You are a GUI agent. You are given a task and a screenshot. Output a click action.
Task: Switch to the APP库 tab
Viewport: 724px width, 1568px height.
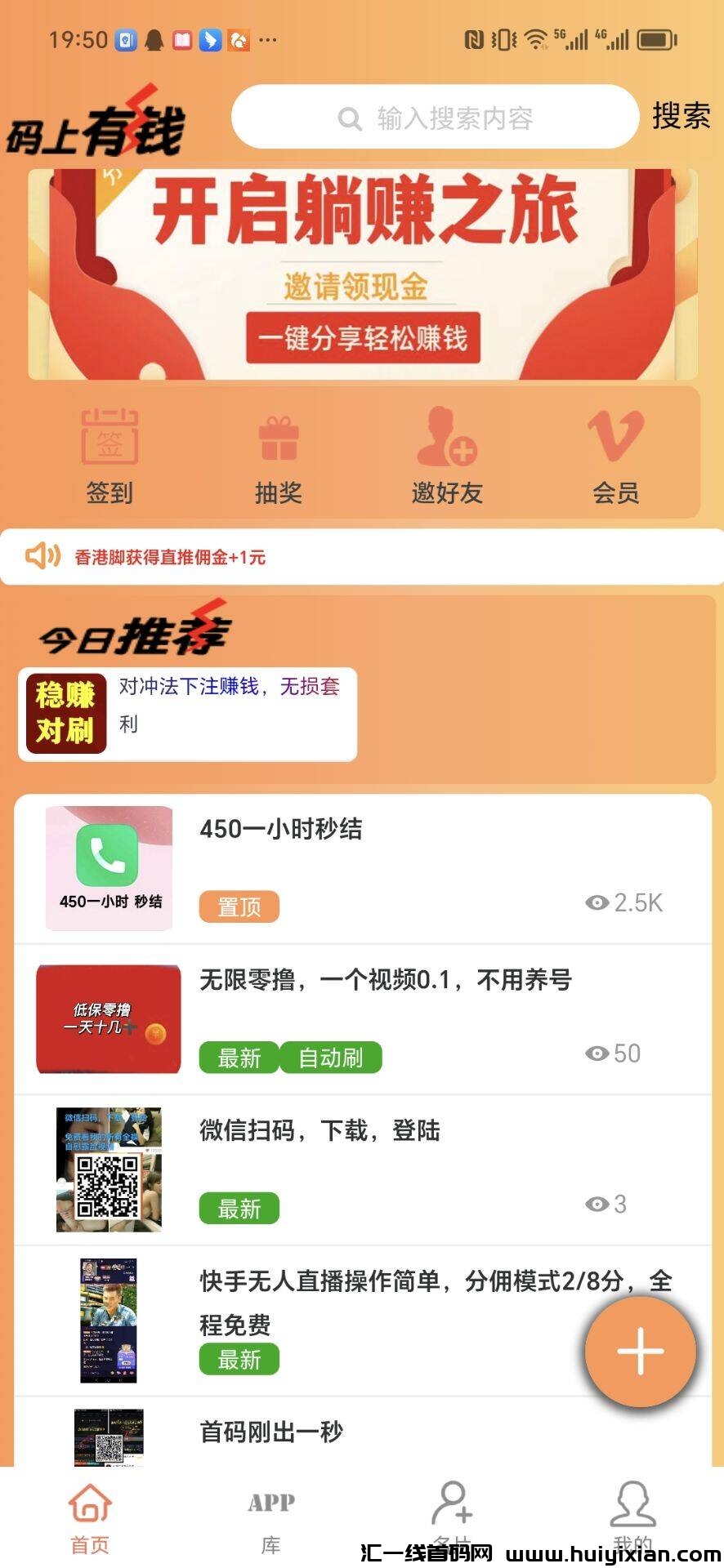tap(271, 1516)
